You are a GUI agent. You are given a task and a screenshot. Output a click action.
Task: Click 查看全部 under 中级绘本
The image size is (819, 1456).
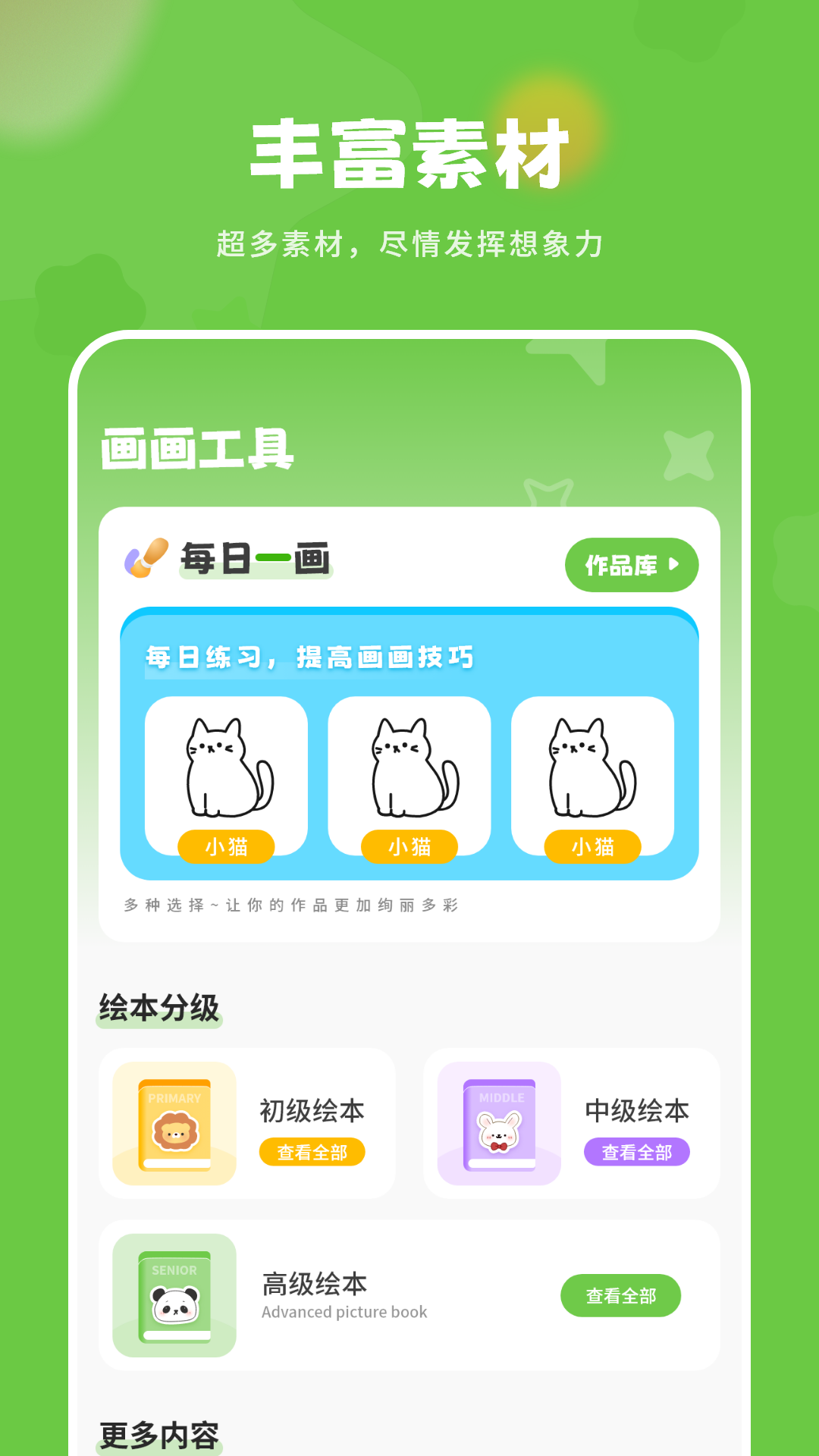pyautogui.click(x=637, y=1152)
